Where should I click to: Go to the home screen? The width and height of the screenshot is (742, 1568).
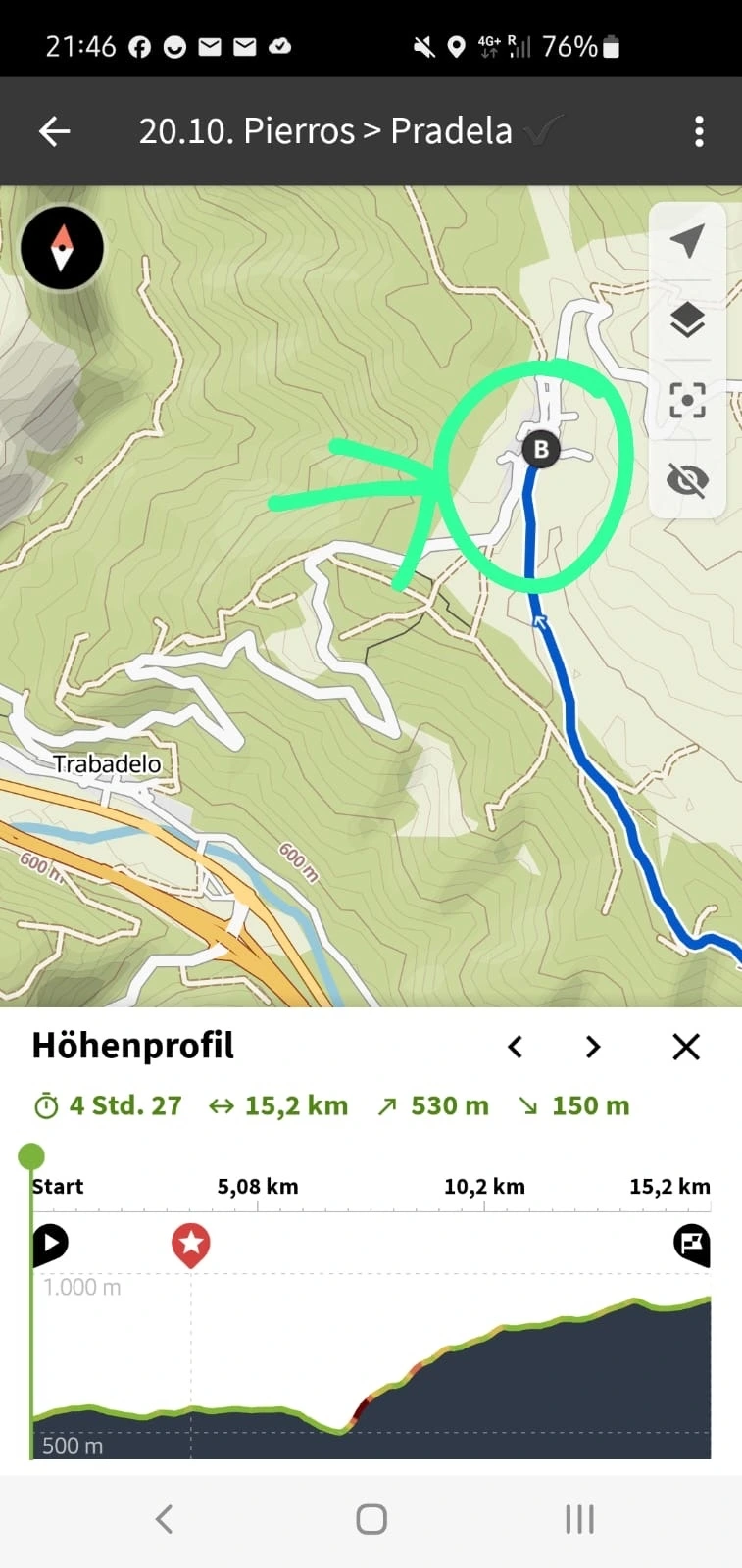(371, 1519)
